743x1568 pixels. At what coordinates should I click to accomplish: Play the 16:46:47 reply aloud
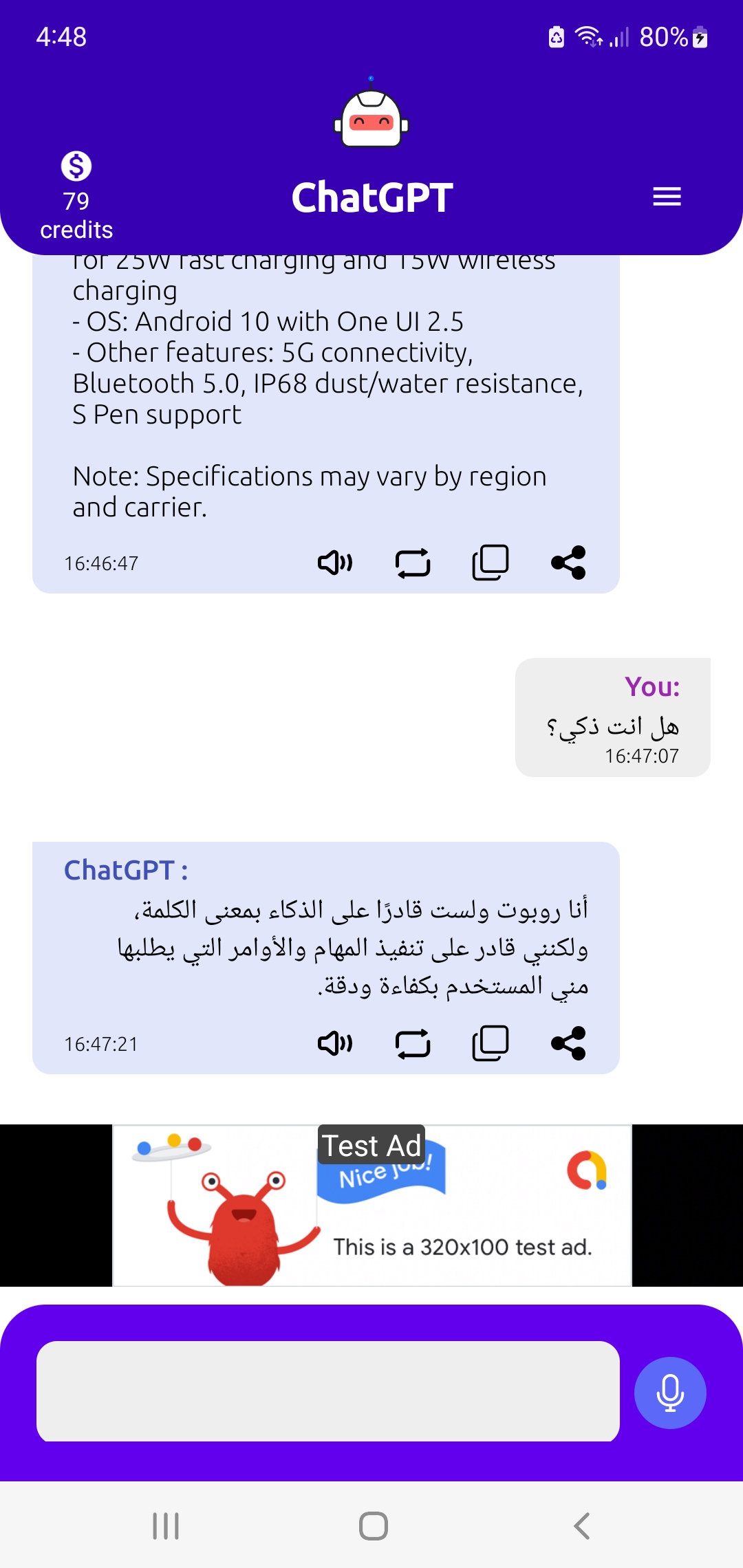[335, 563]
